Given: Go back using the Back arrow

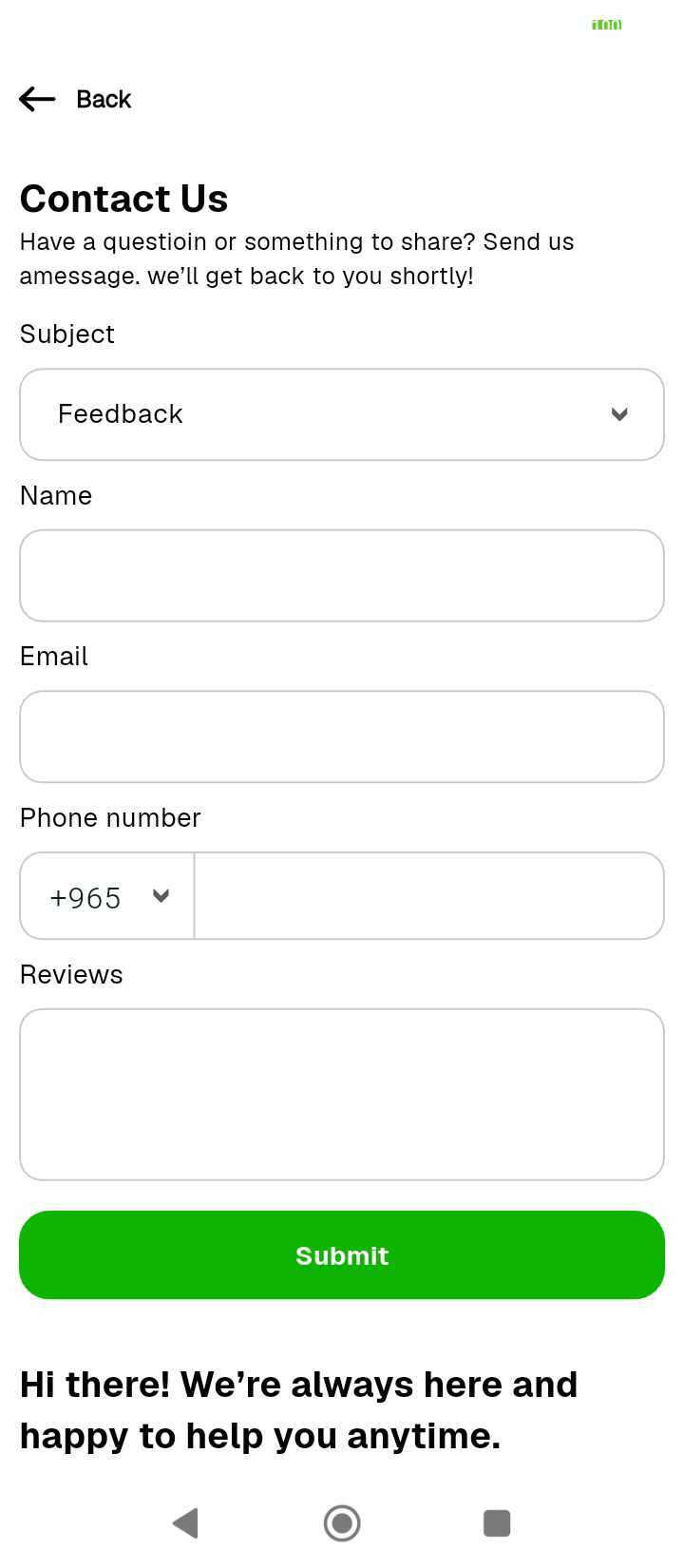Looking at the screenshot, I should 38,99.
